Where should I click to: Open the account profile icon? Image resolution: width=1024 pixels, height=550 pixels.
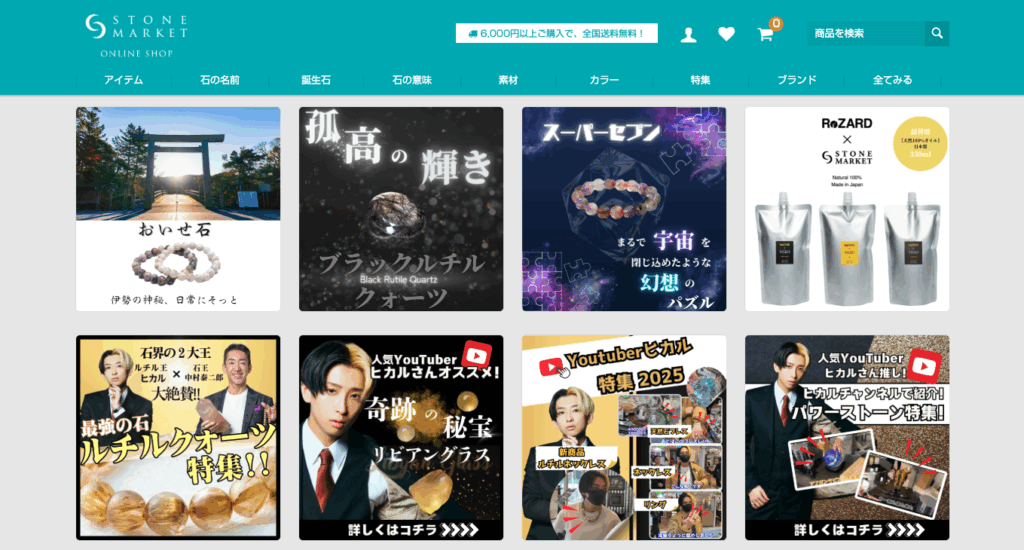tap(688, 34)
